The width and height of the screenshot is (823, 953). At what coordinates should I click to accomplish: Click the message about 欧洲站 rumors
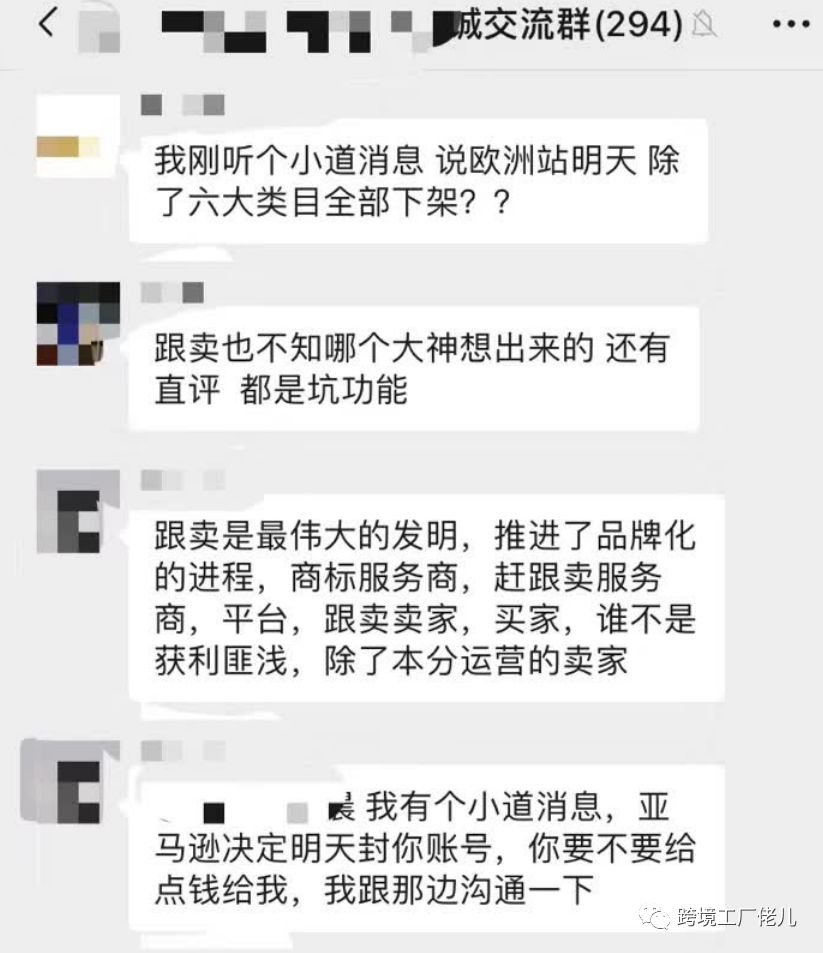(x=420, y=185)
